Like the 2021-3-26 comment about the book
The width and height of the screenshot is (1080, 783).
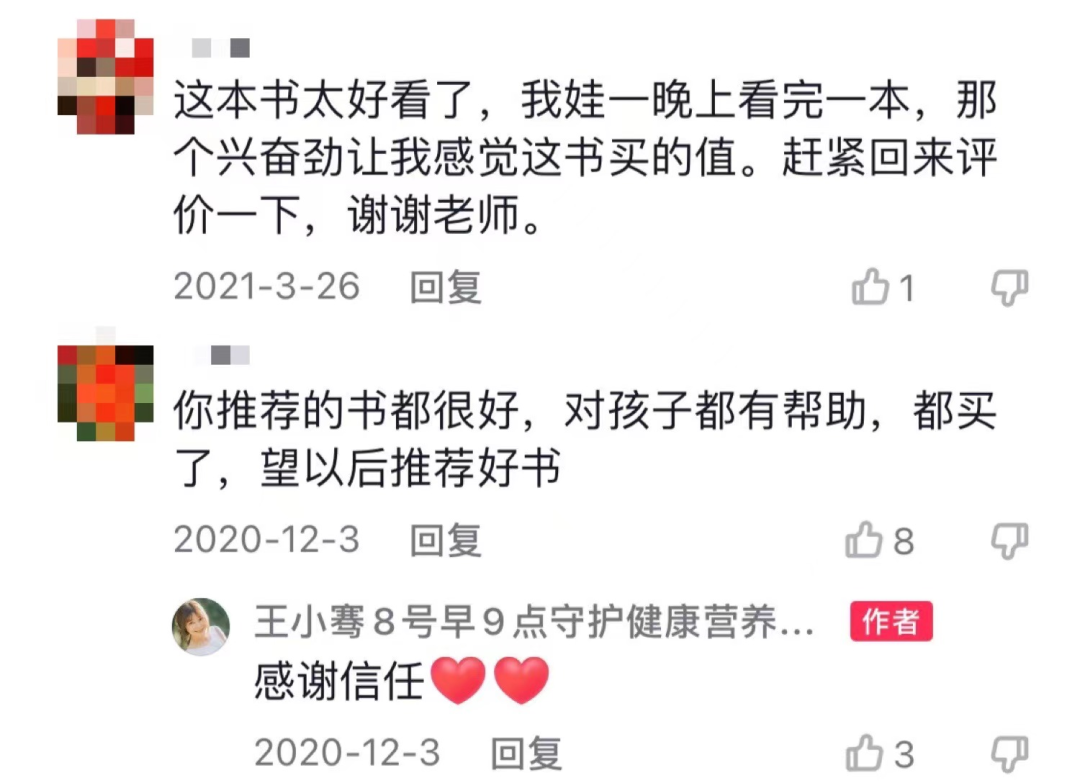point(871,289)
